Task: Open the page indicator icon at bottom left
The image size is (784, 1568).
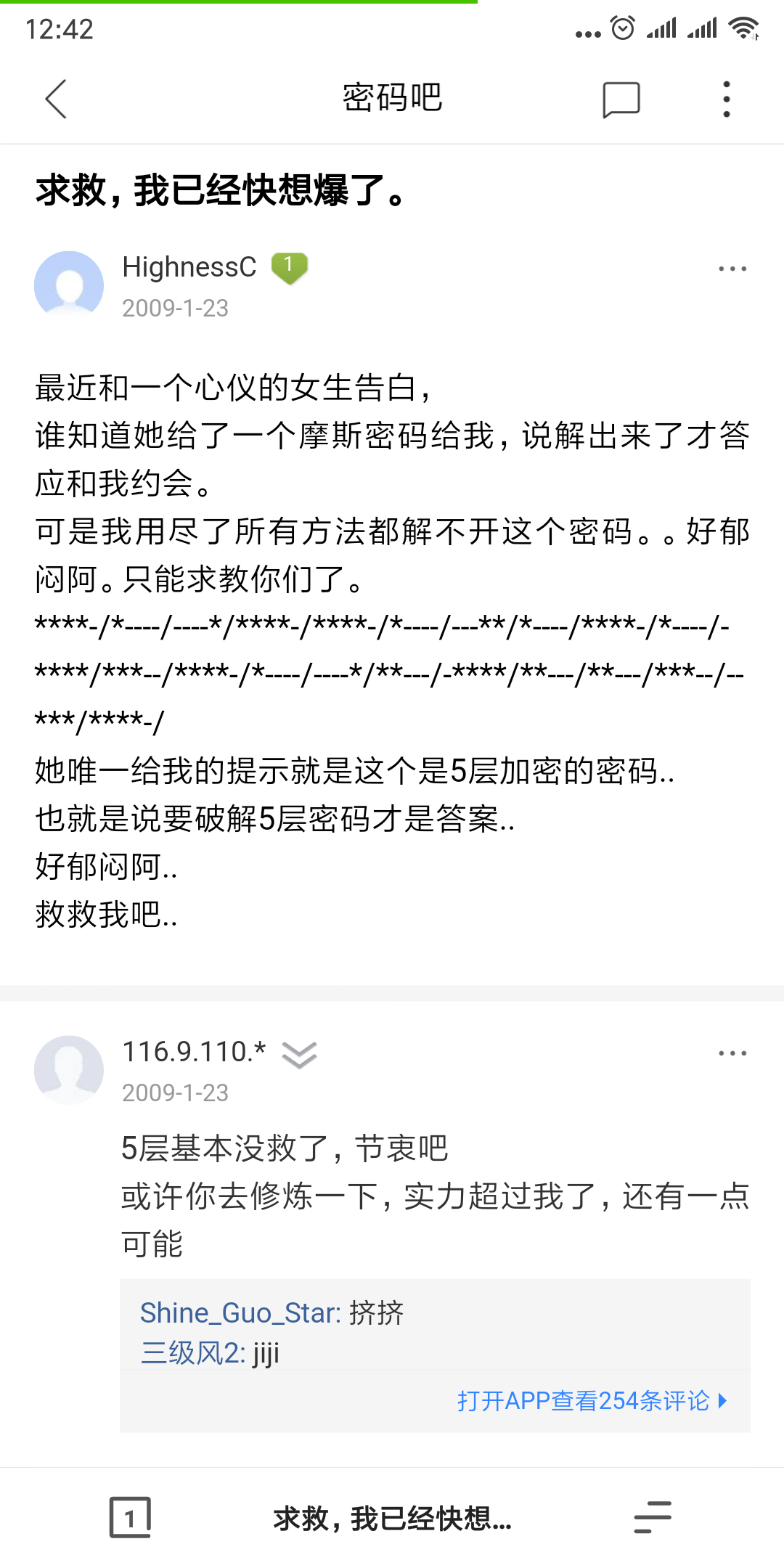Action: pyautogui.click(x=131, y=1516)
